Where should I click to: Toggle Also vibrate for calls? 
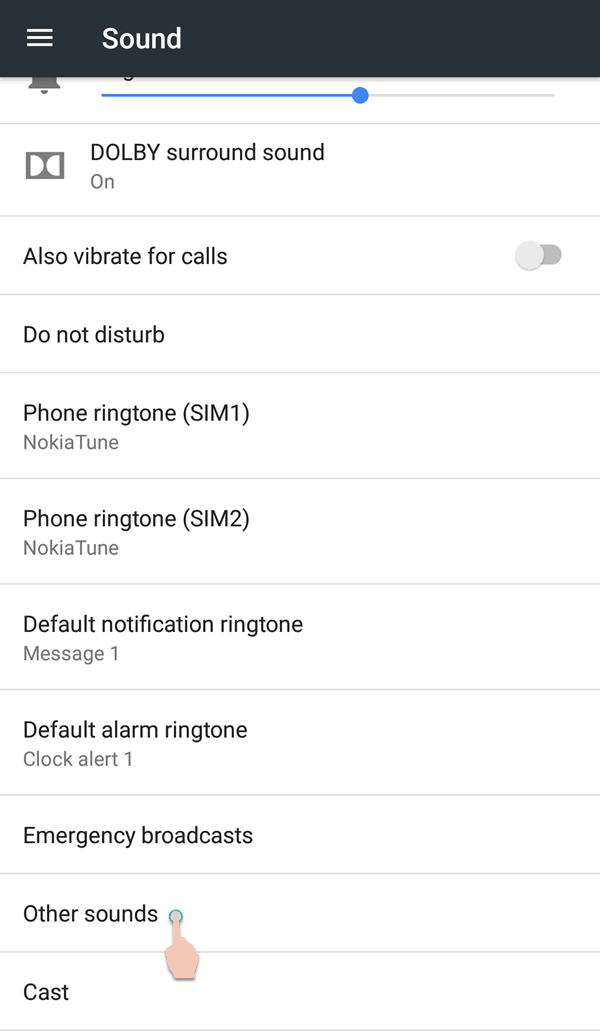pos(539,255)
